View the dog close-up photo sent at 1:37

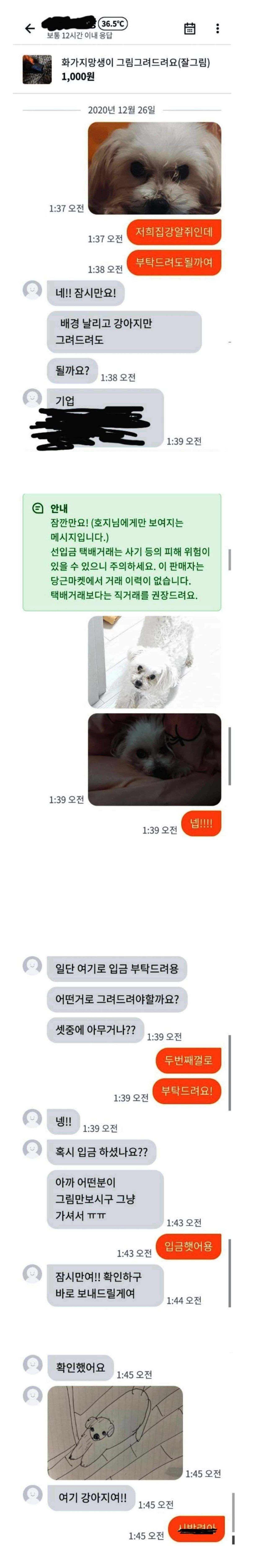(154, 168)
